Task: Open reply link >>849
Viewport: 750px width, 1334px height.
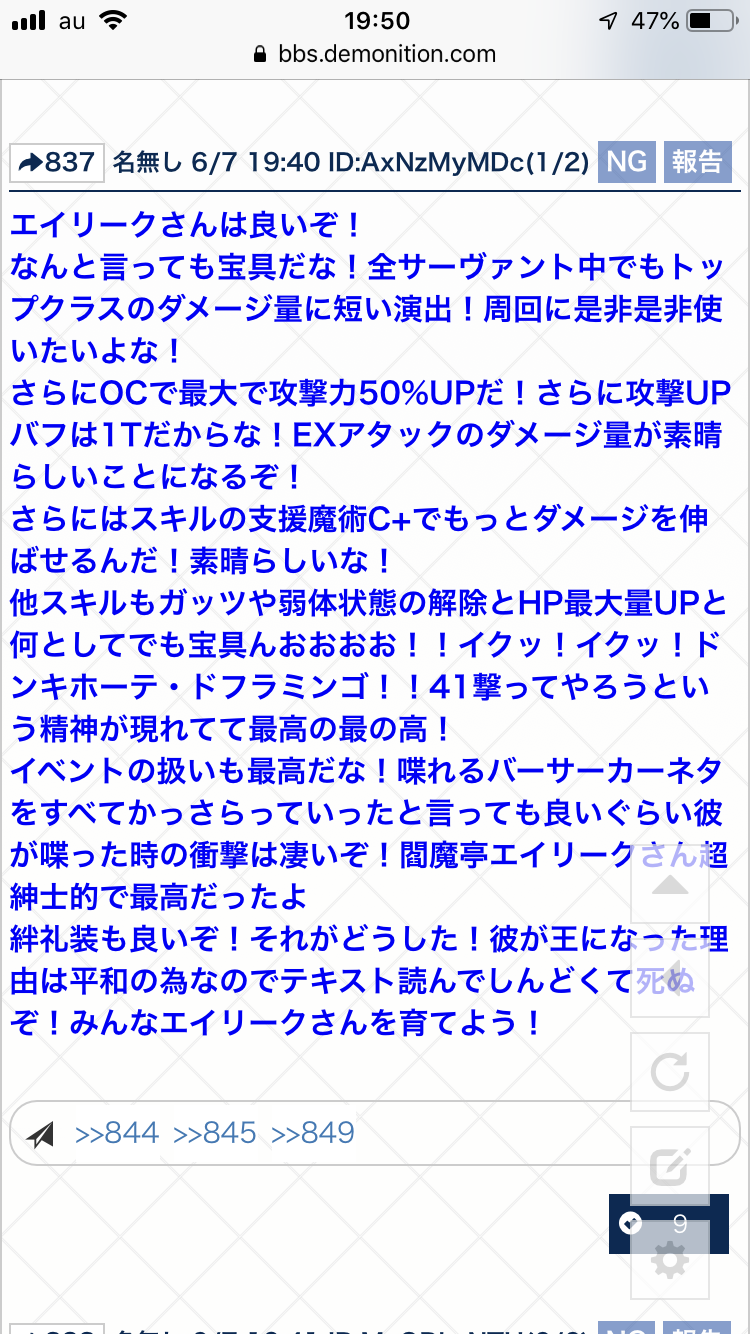Action: click(313, 1133)
